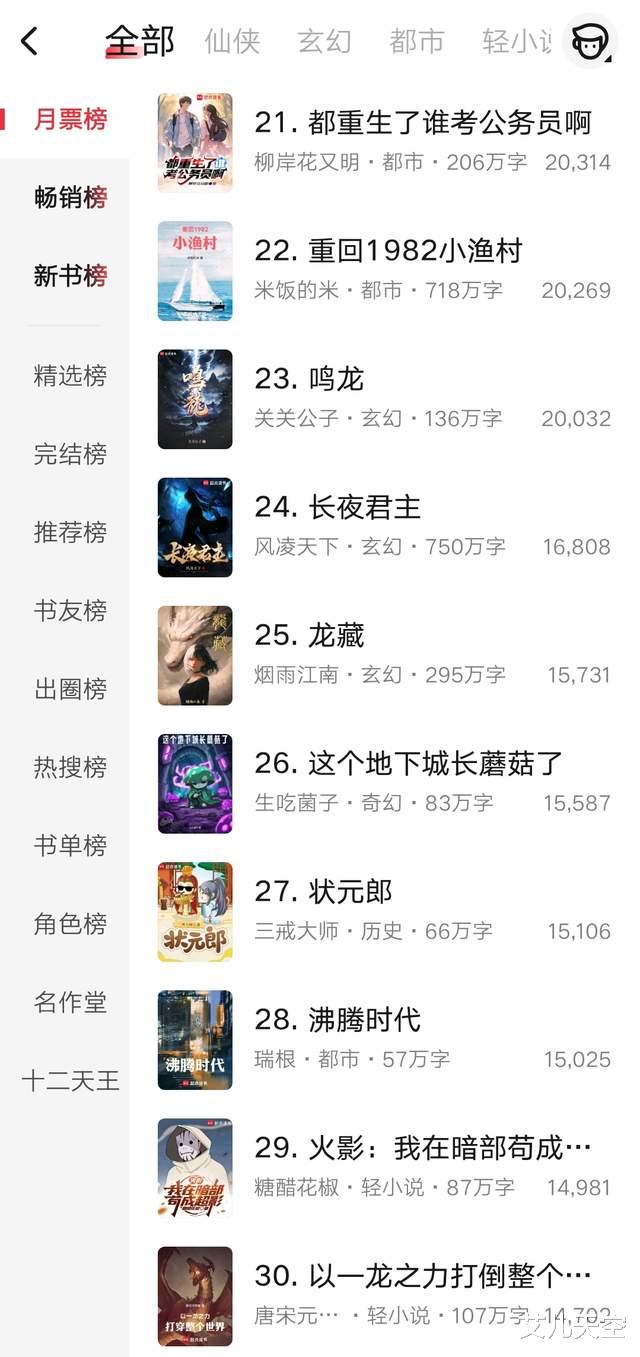Switch to the 仙侠 genre tab
This screenshot has width=640, height=1357.
pos(232,42)
